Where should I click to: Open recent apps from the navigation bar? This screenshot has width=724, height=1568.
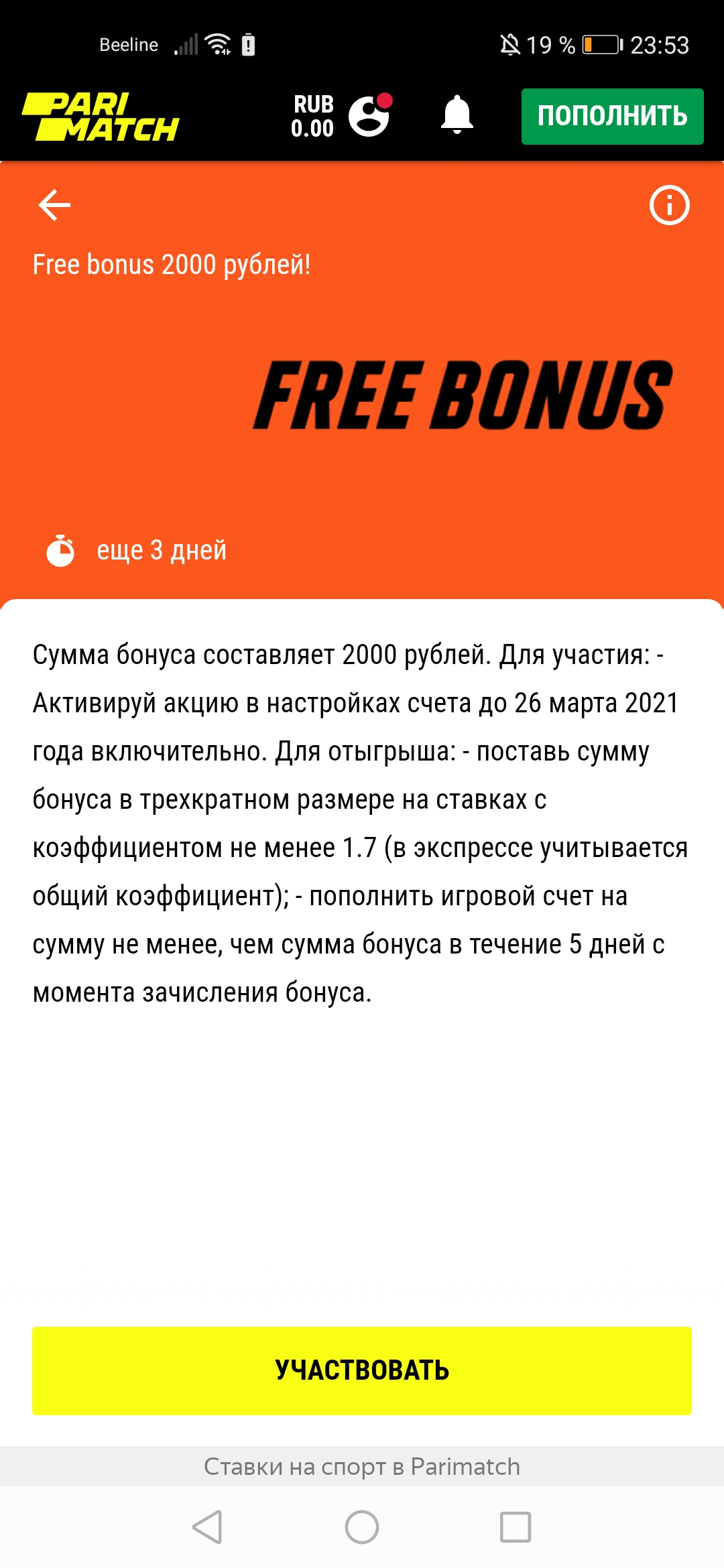(x=516, y=1527)
